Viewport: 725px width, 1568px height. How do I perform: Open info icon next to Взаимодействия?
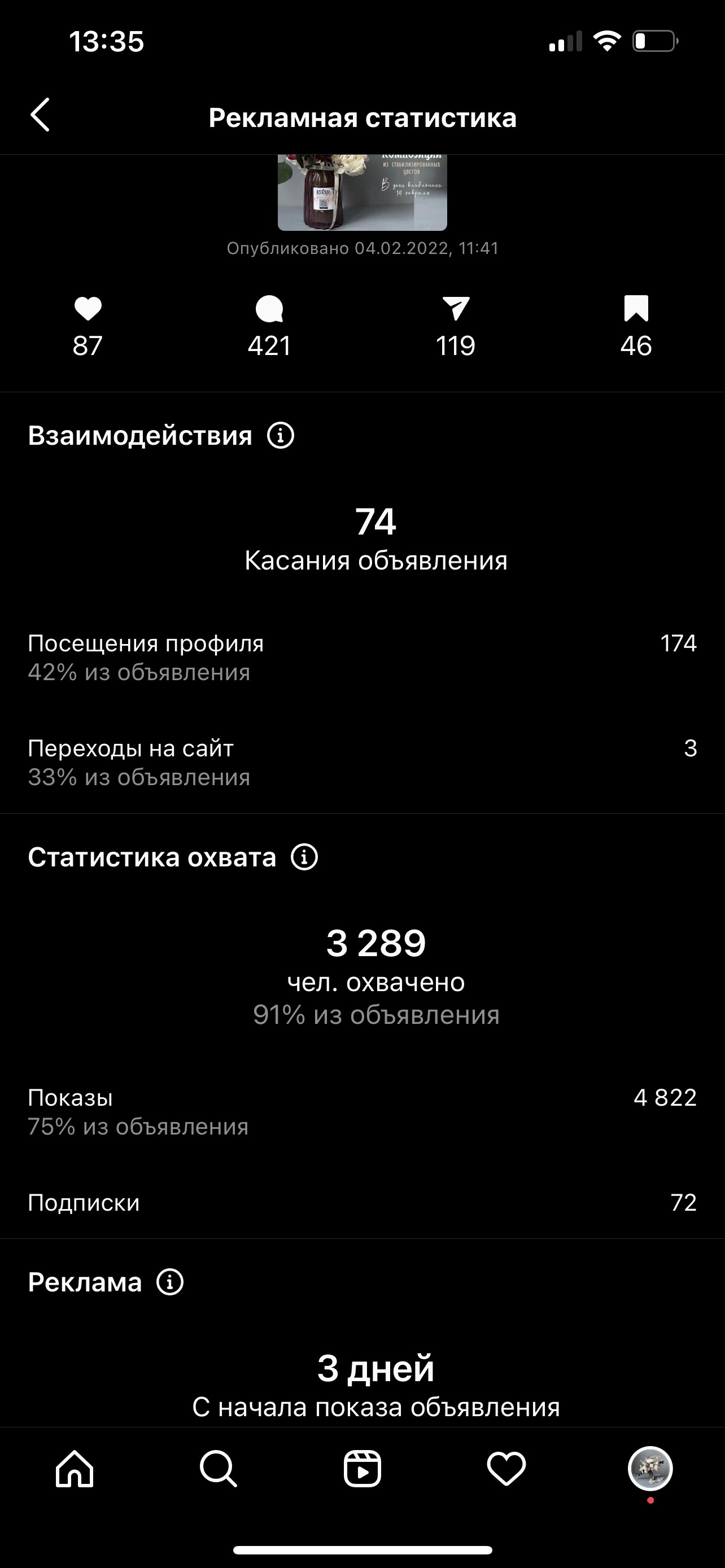pyautogui.click(x=281, y=436)
